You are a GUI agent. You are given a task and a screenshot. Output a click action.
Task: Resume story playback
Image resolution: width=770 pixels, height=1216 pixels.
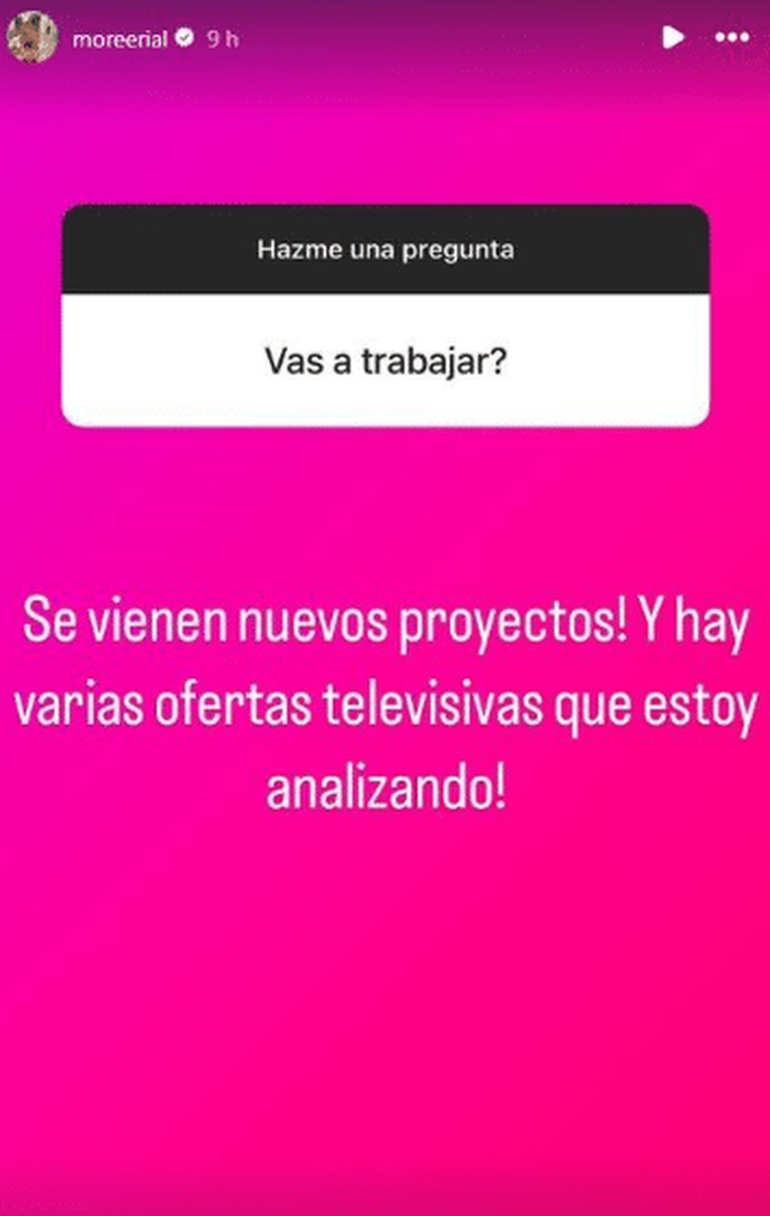tap(672, 38)
